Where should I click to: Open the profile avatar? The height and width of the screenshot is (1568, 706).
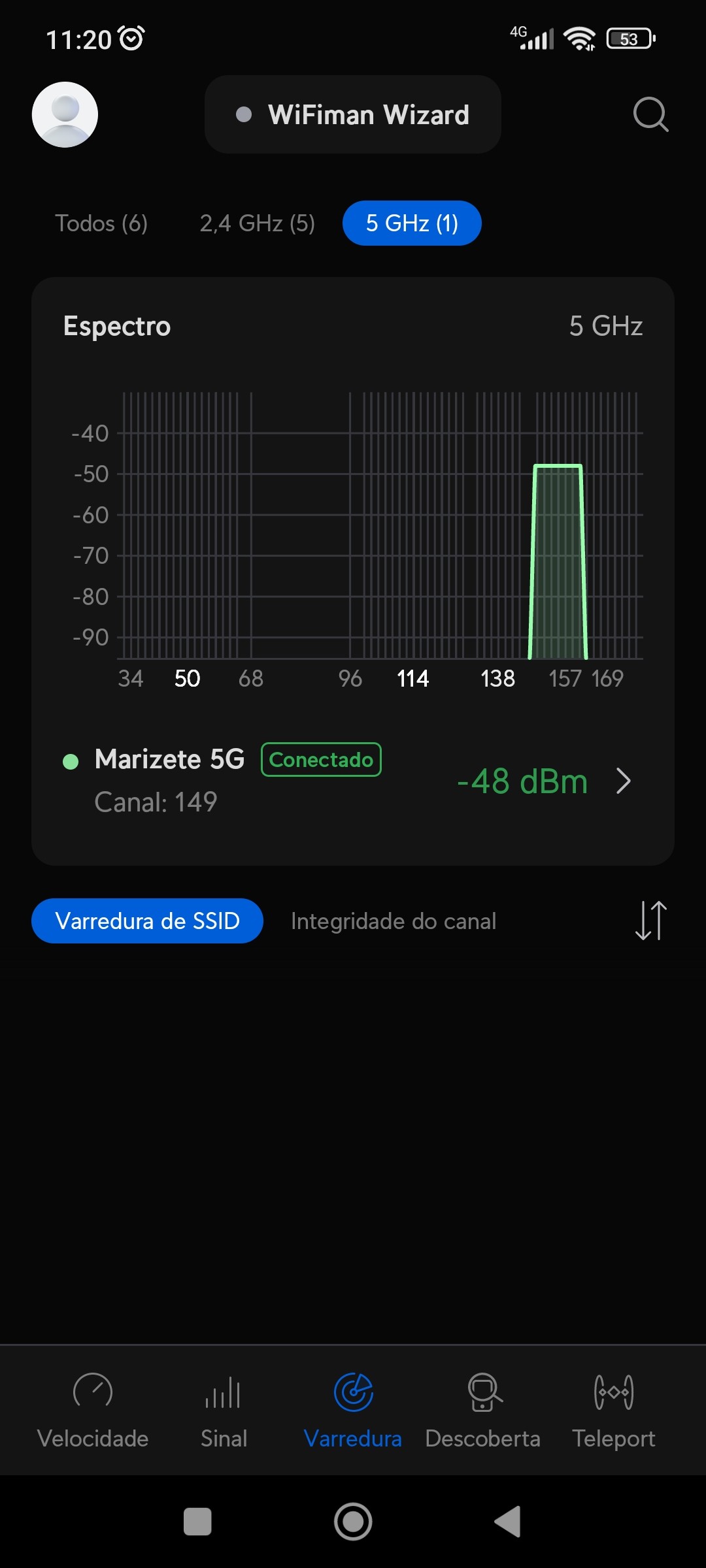(65, 114)
